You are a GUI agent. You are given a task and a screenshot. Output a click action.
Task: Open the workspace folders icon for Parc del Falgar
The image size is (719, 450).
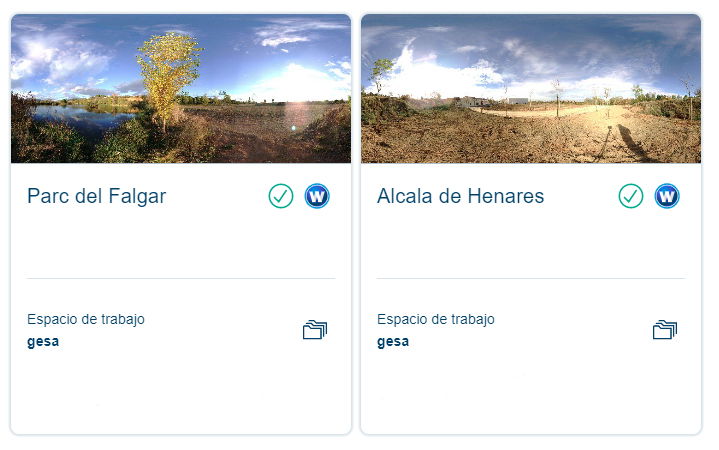[315, 330]
